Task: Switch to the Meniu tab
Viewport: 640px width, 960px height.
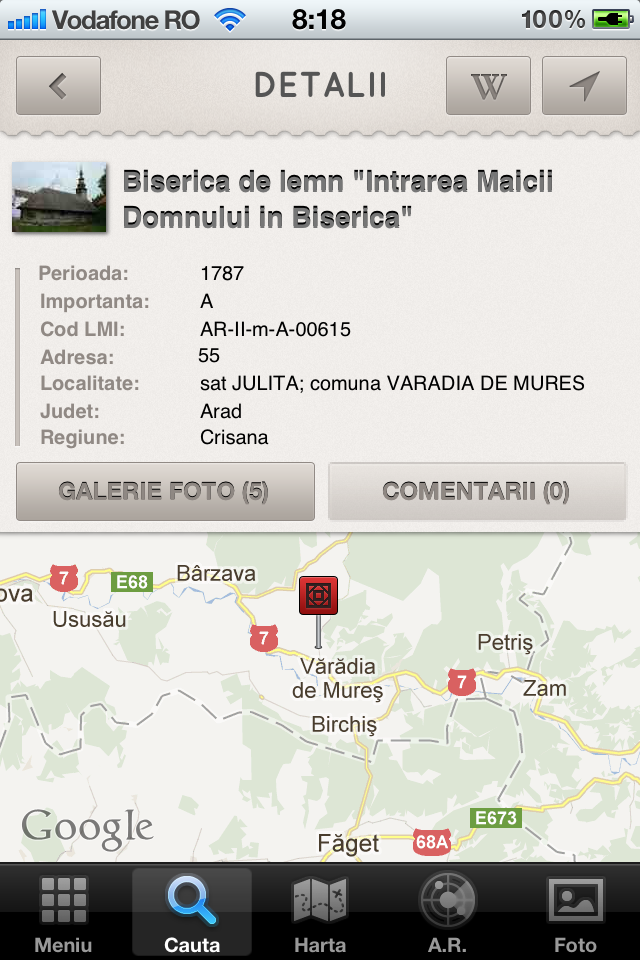Action: (63, 912)
